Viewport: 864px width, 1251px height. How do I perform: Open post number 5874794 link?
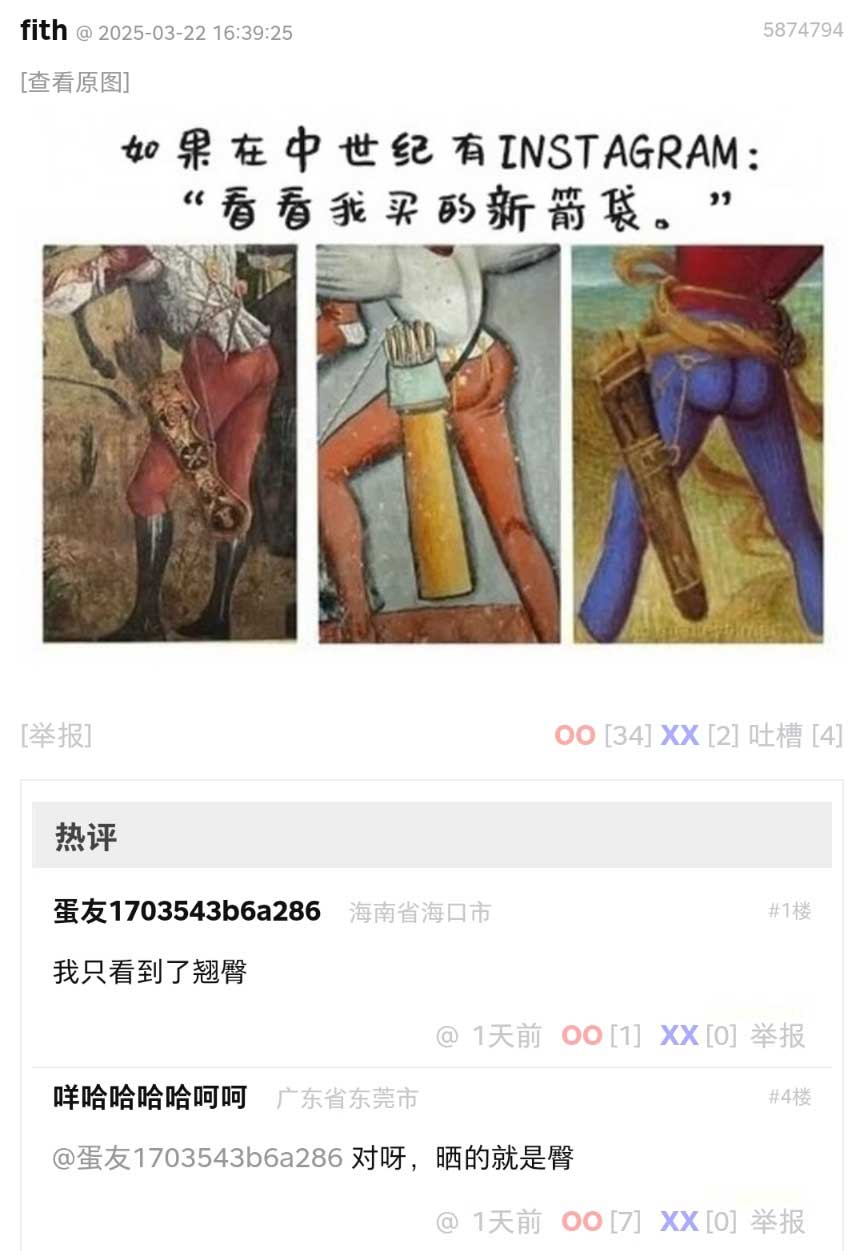[x=802, y=30]
